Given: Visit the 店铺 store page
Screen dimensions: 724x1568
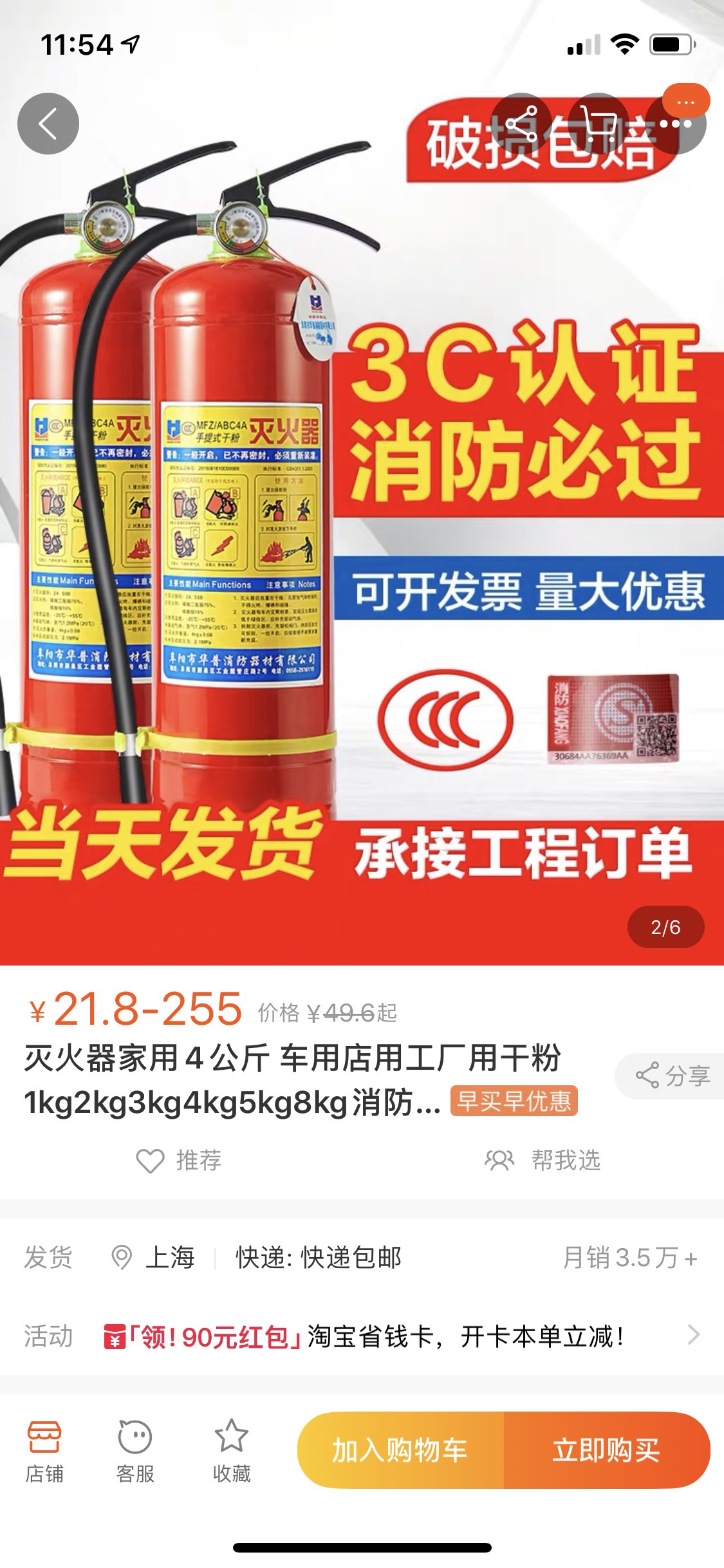Looking at the screenshot, I should 44,1451.
